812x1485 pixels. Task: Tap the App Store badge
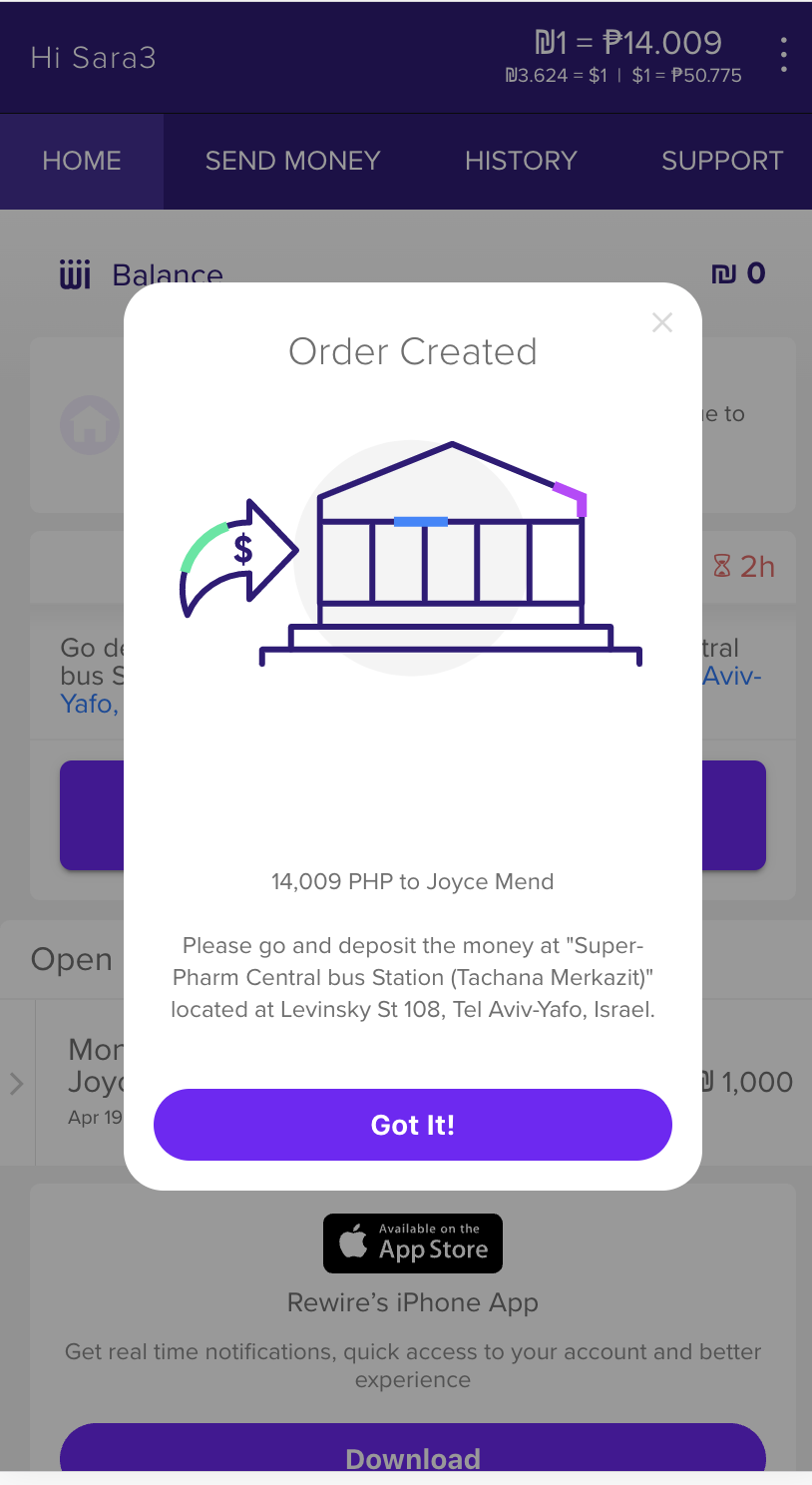coord(413,1242)
